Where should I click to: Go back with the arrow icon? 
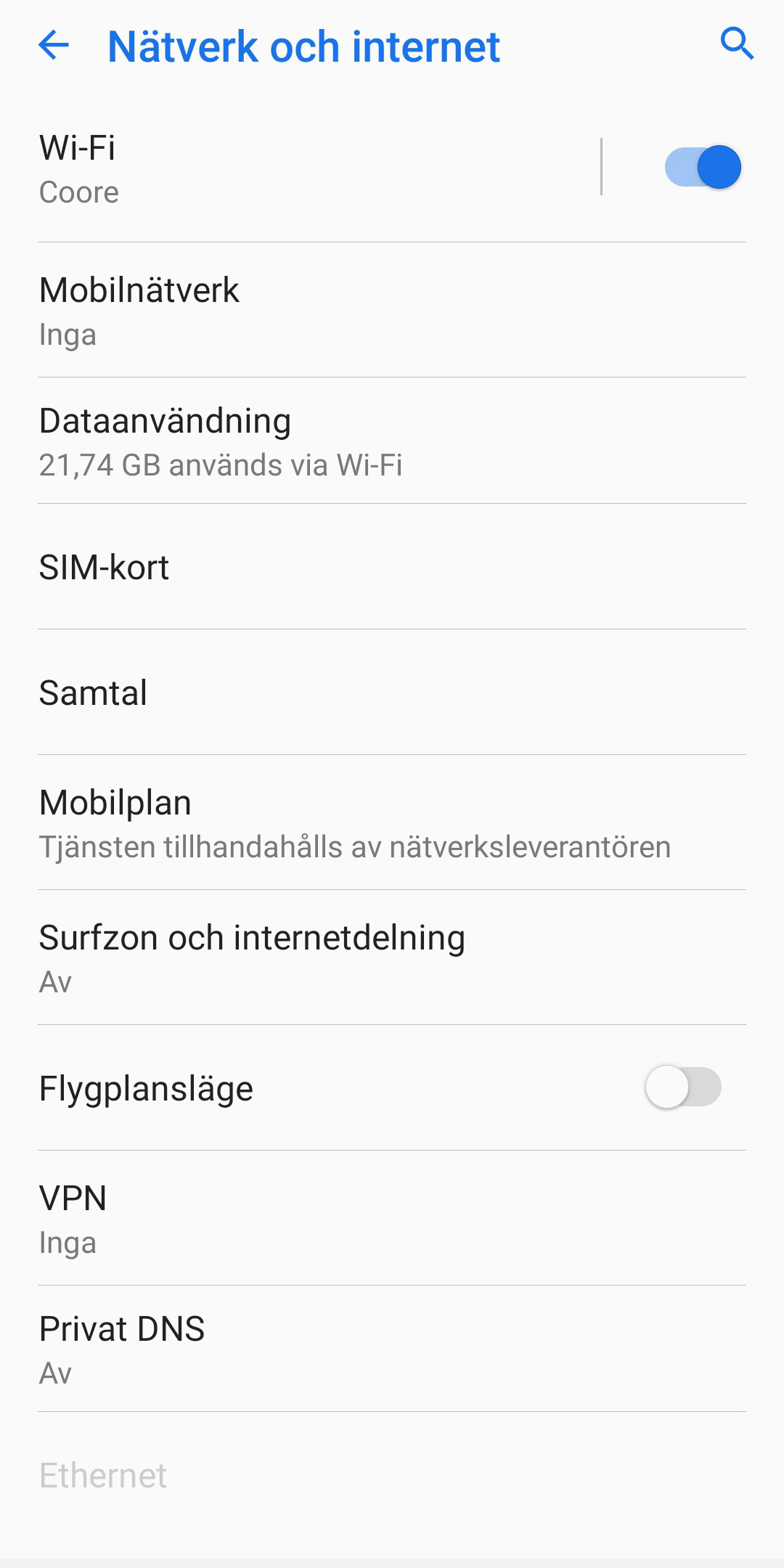(x=54, y=45)
